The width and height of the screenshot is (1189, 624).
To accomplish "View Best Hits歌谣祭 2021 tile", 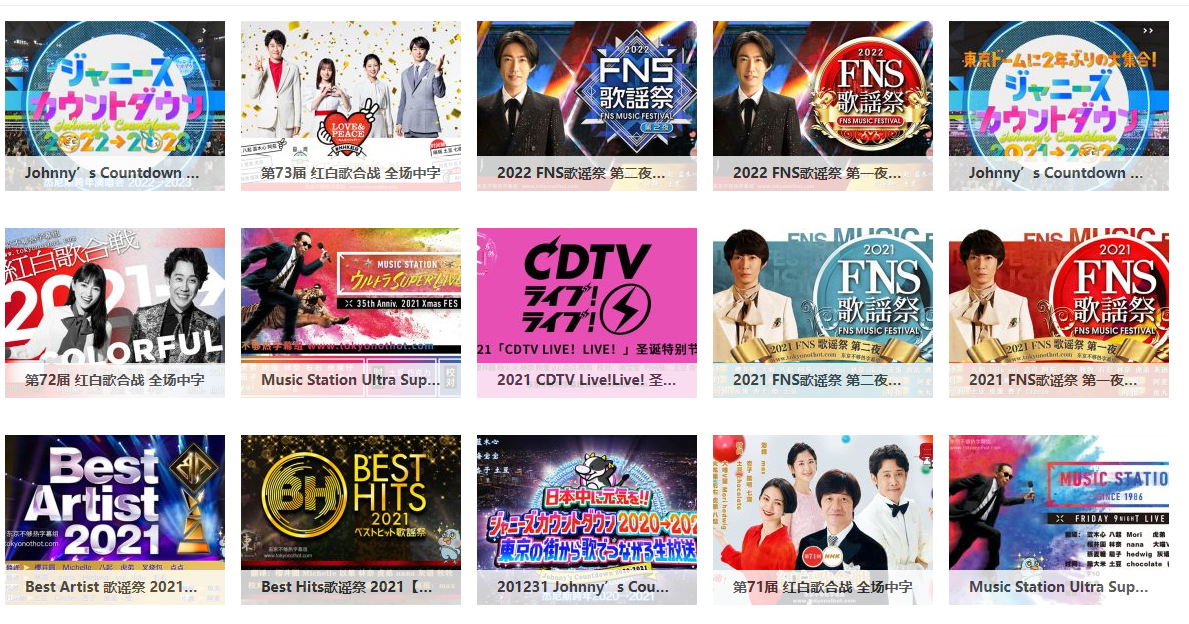I will tap(351, 519).
